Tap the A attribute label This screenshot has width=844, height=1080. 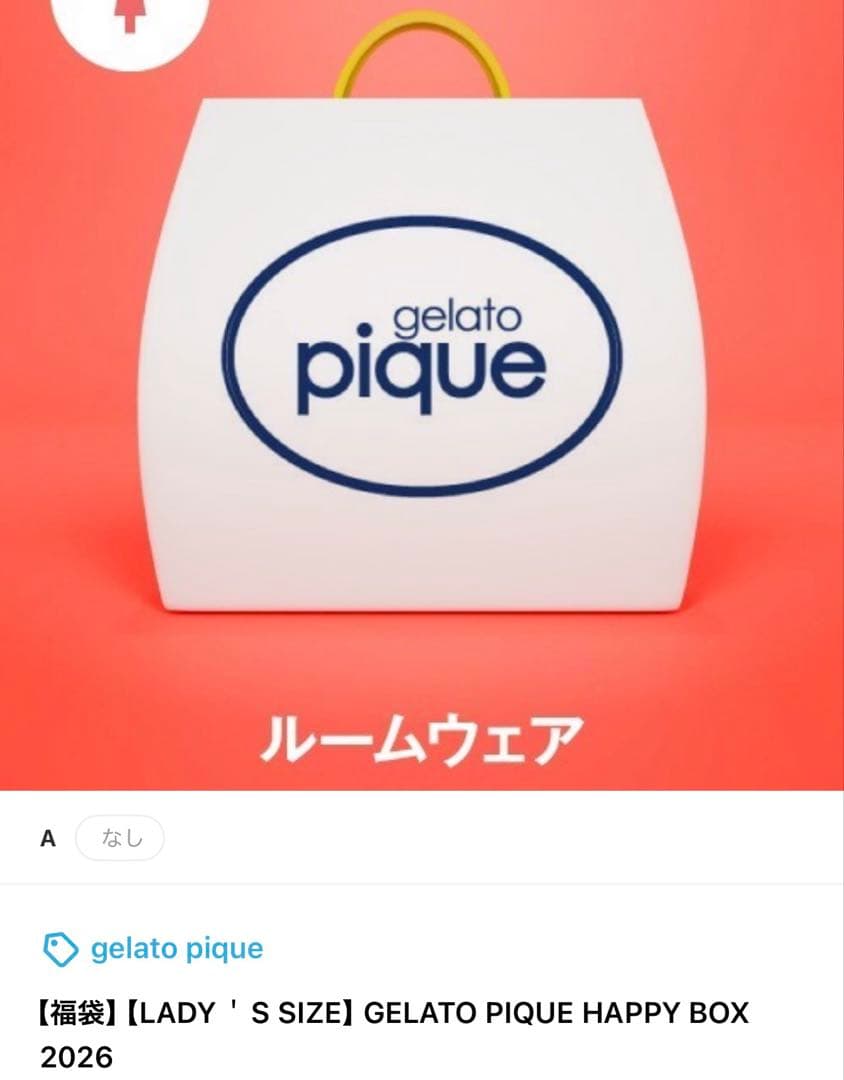coord(47,838)
